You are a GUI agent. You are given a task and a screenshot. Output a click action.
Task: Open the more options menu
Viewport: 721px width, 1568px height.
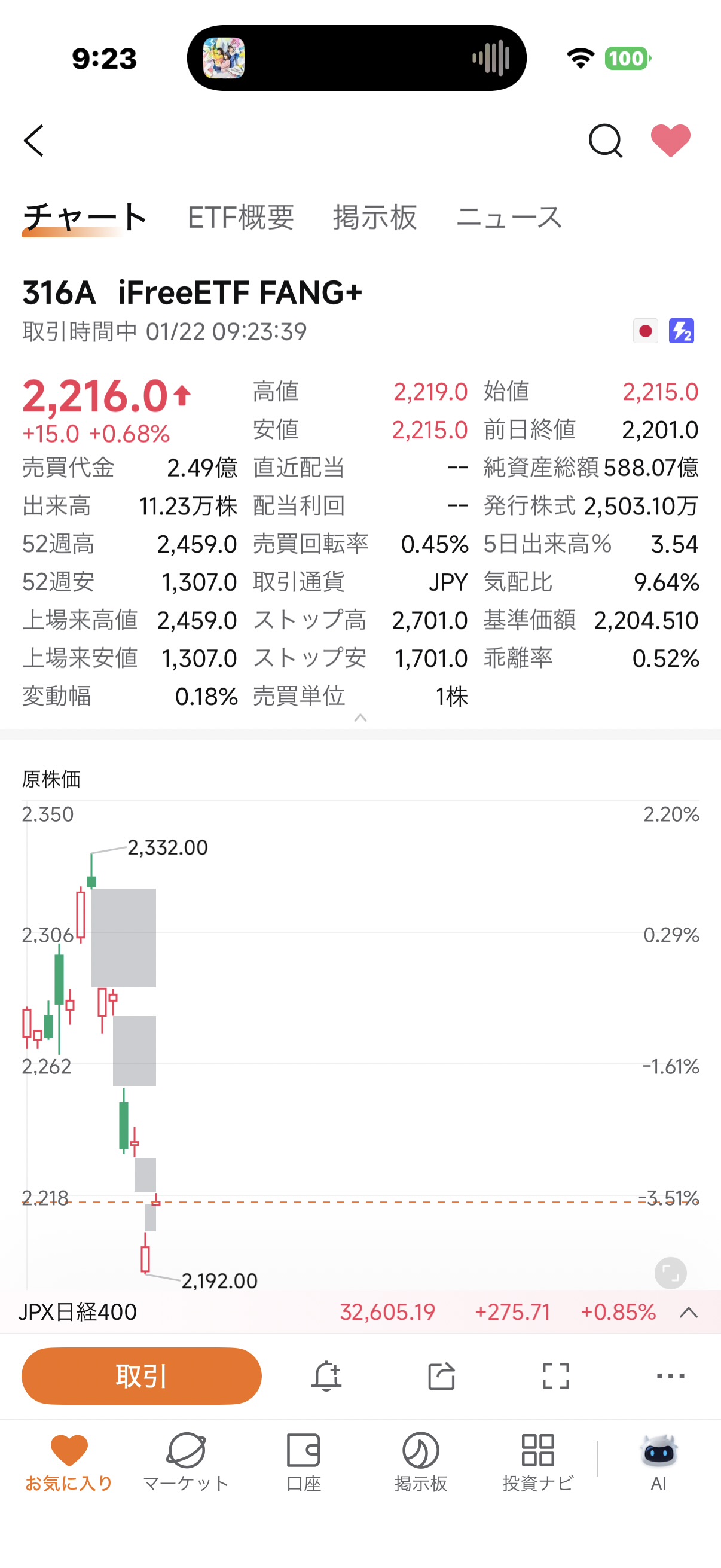click(x=671, y=1375)
